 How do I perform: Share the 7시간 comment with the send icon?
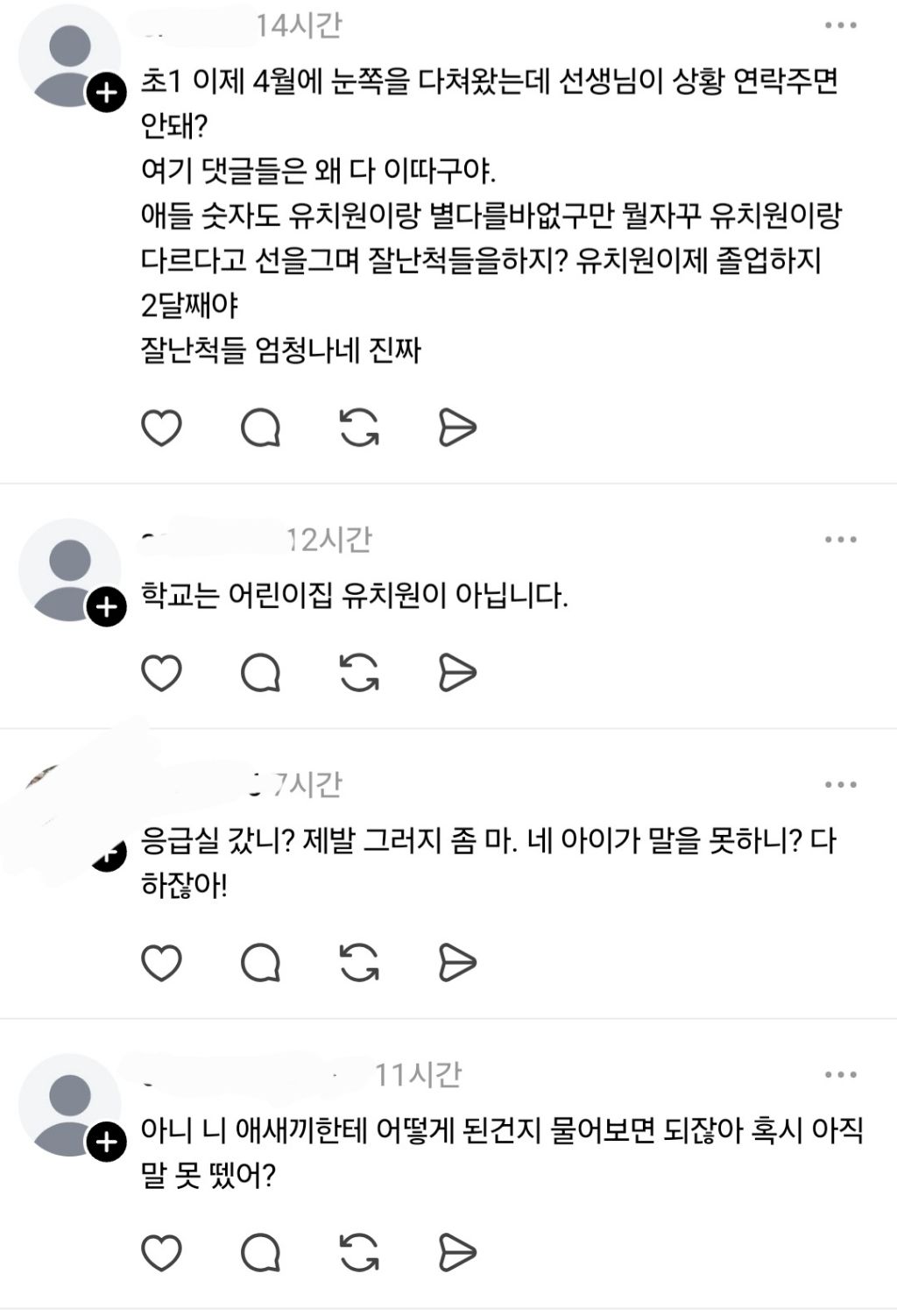(x=459, y=963)
